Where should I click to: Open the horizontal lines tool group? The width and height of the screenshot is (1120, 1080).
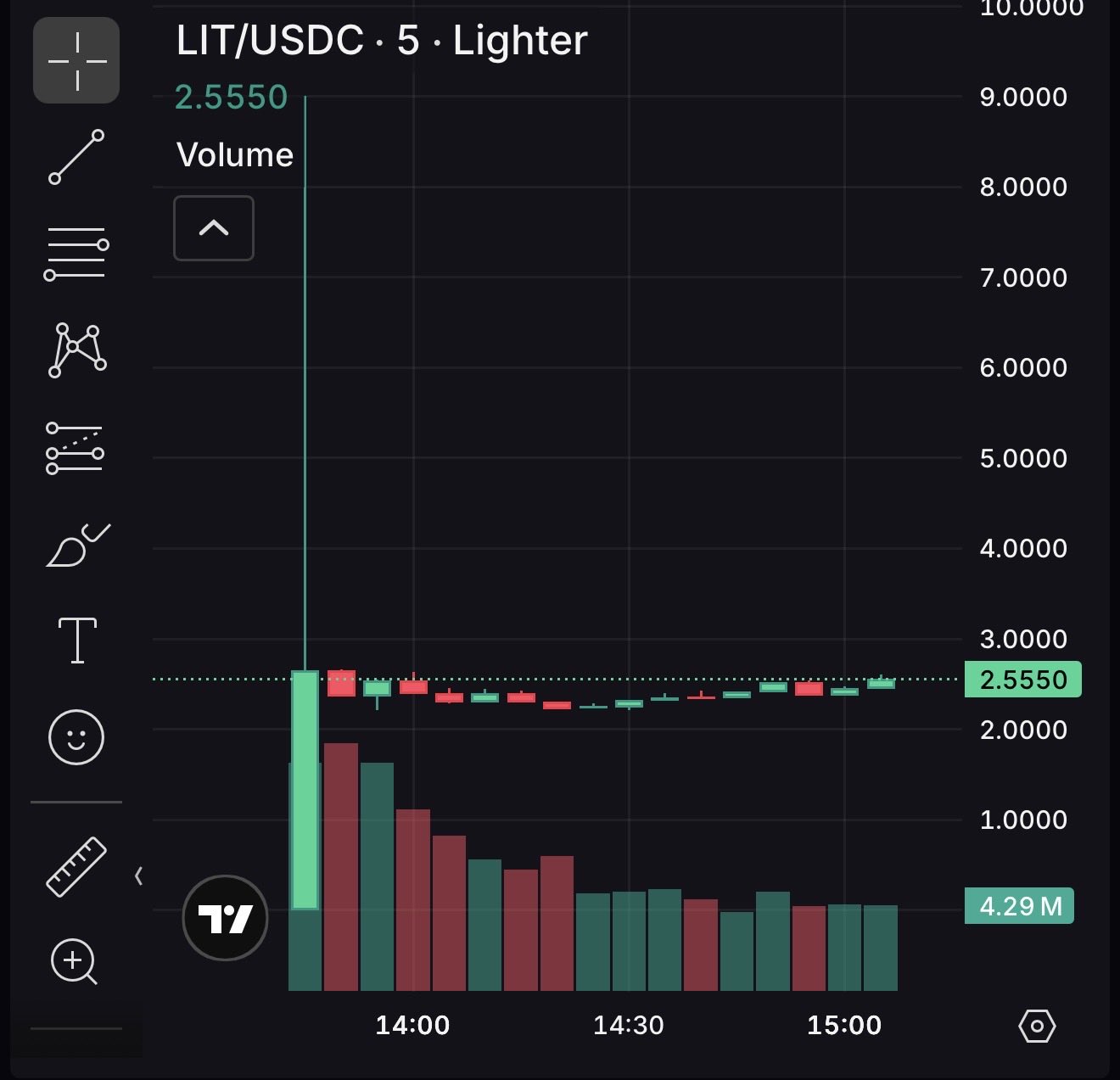[76, 253]
